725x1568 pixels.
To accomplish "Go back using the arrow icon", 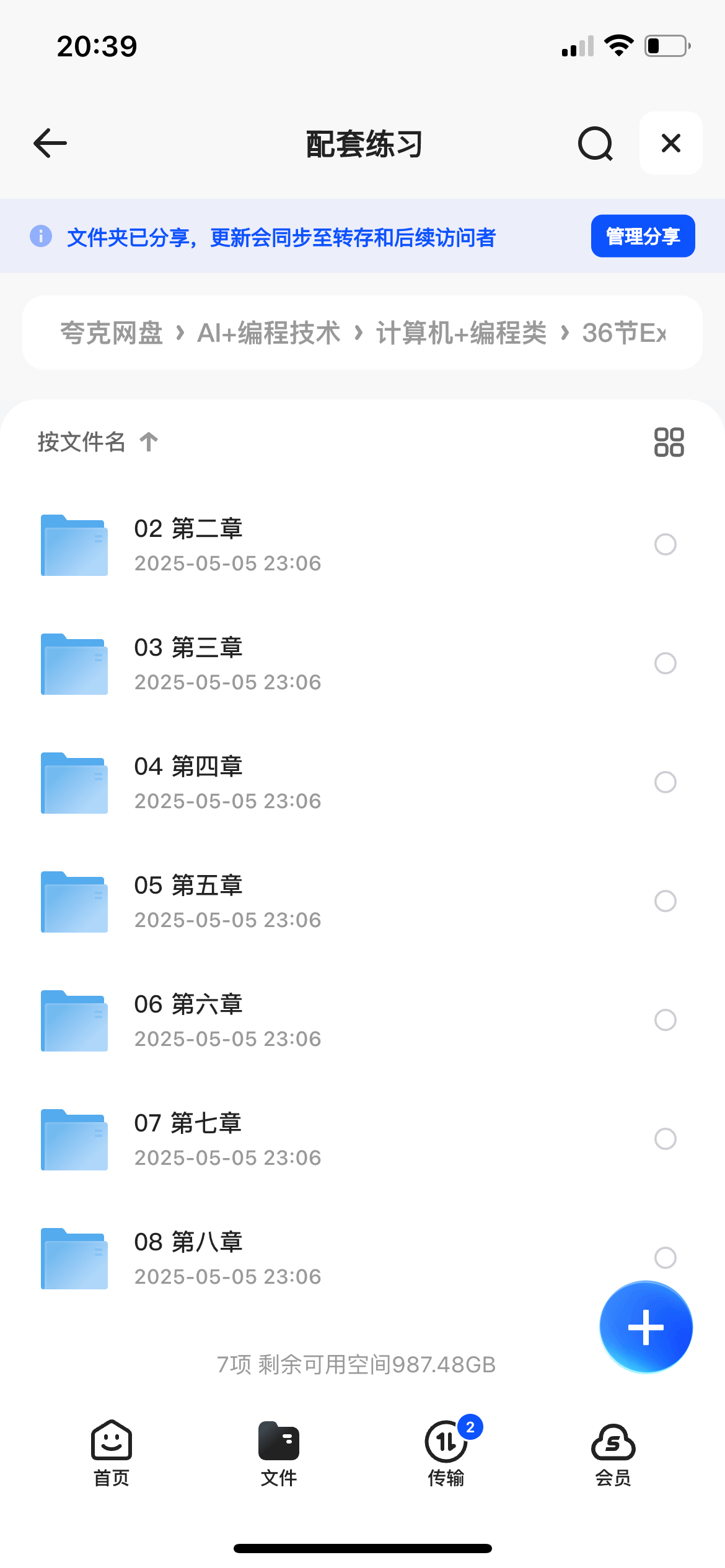I will (x=50, y=143).
